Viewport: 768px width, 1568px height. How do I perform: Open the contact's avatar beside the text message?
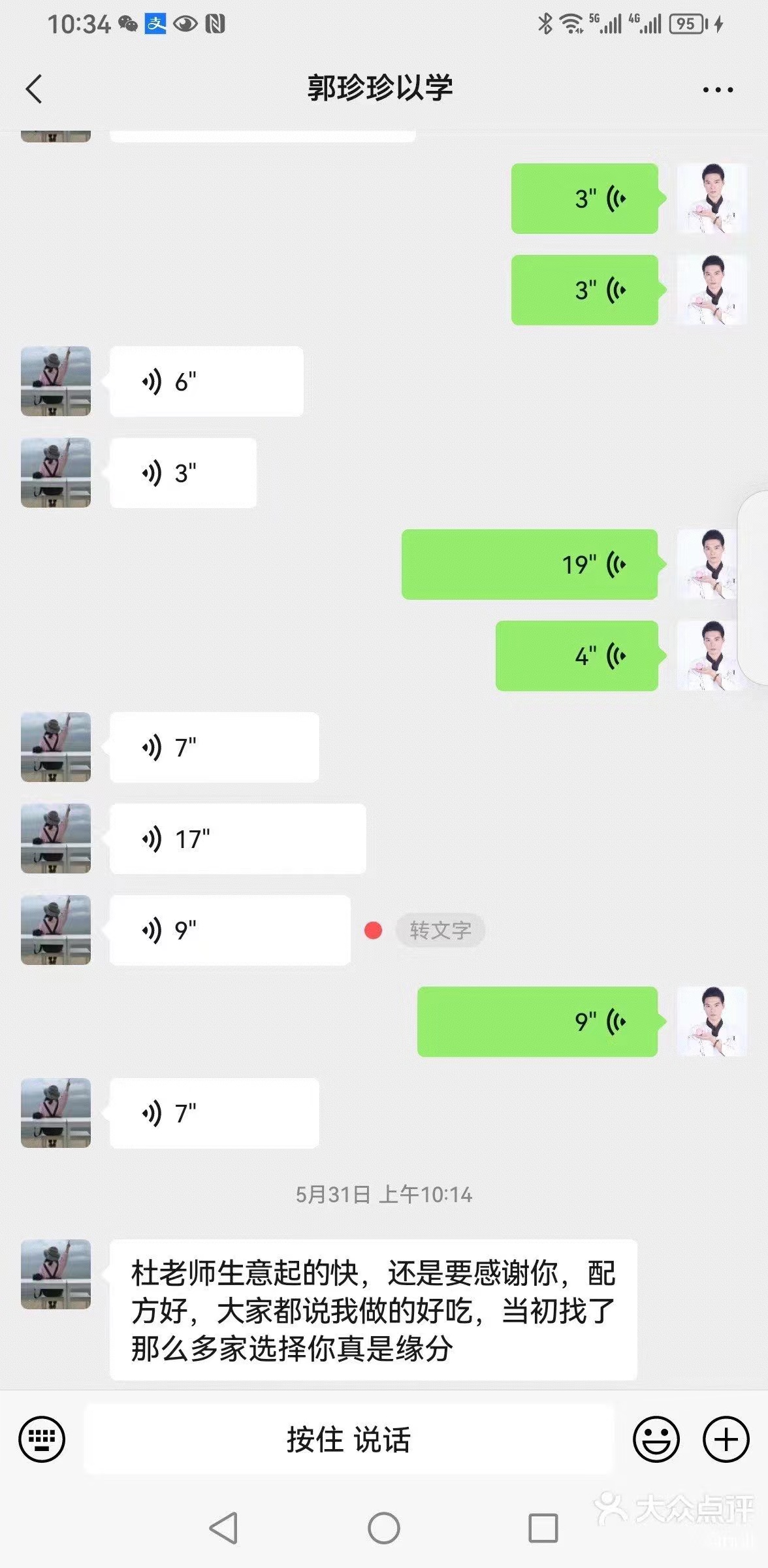point(56,1274)
